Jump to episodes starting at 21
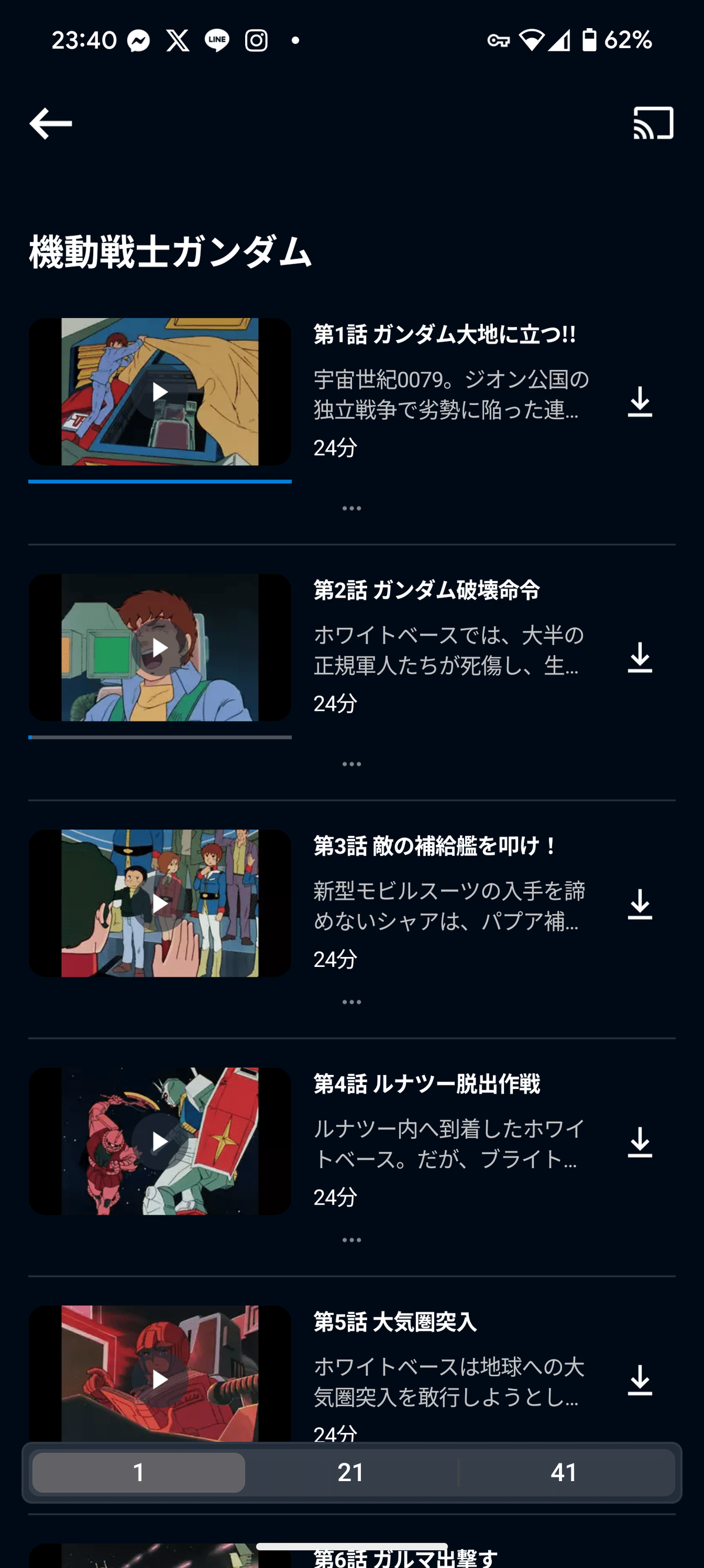Image resolution: width=704 pixels, height=1568 pixels. coord(351,1472)
